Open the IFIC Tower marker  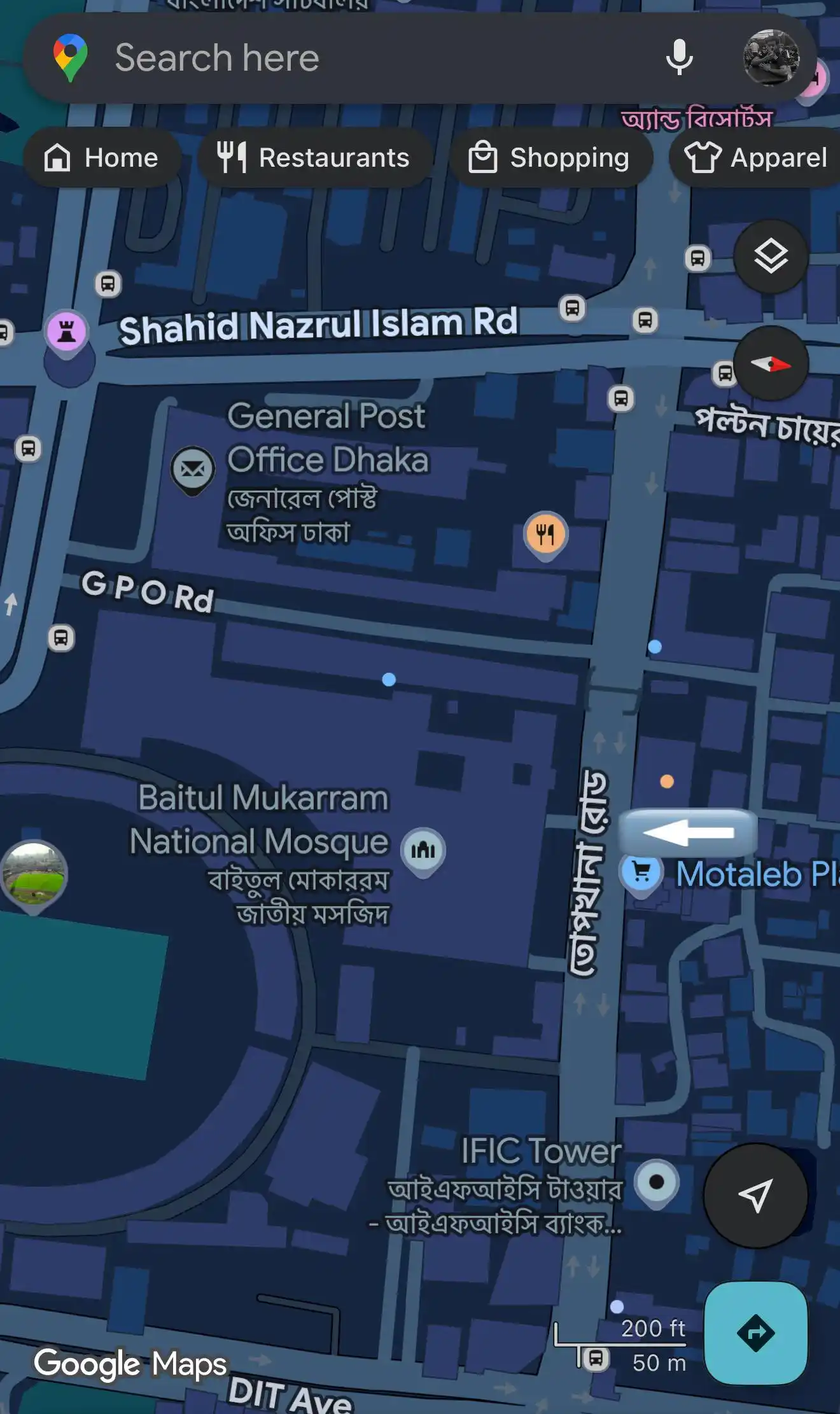657,1182
